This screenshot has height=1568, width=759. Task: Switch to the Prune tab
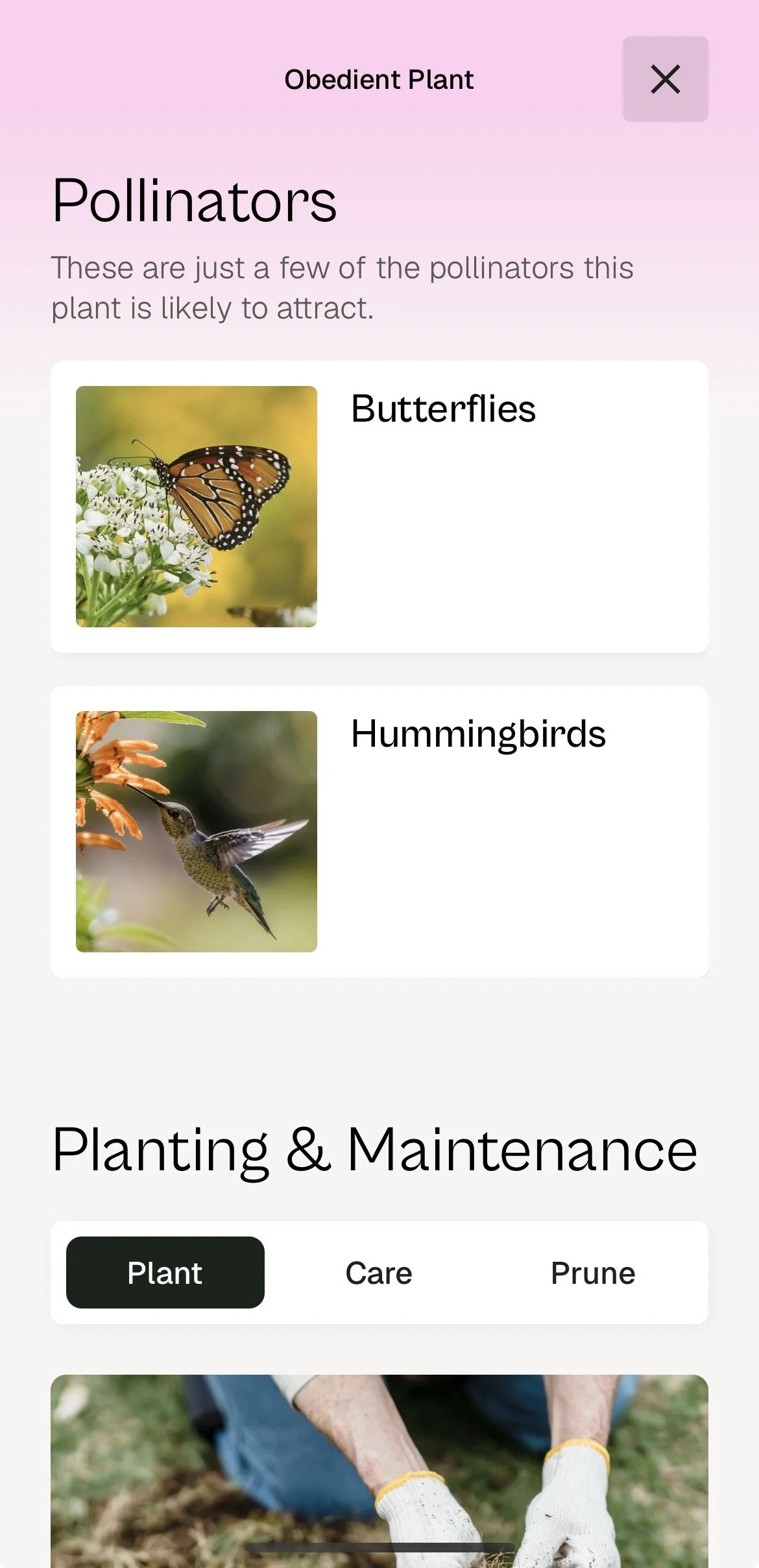[593, 1273]
